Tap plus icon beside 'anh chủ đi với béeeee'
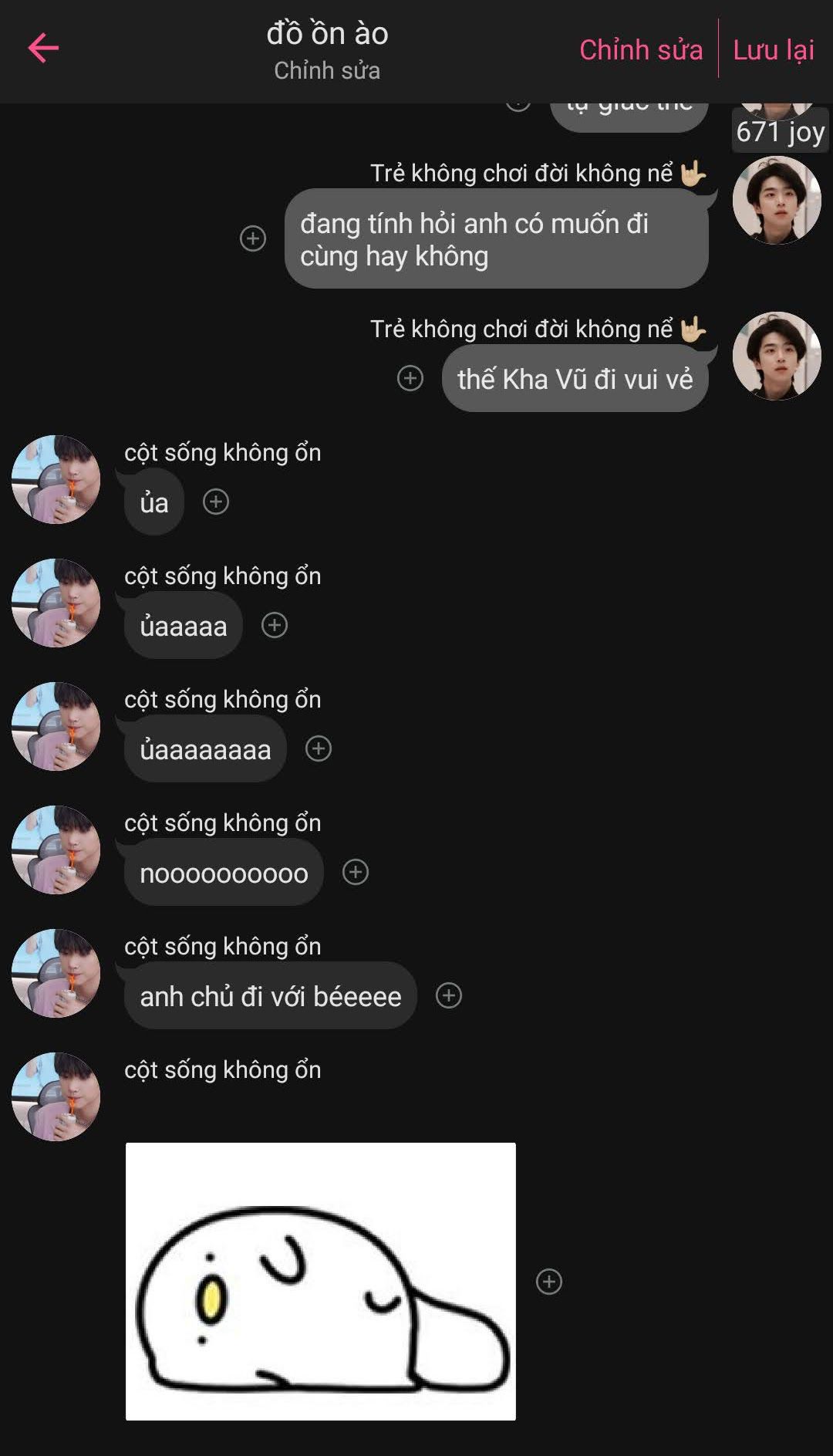833x1456 pixels. pos(449,995)
